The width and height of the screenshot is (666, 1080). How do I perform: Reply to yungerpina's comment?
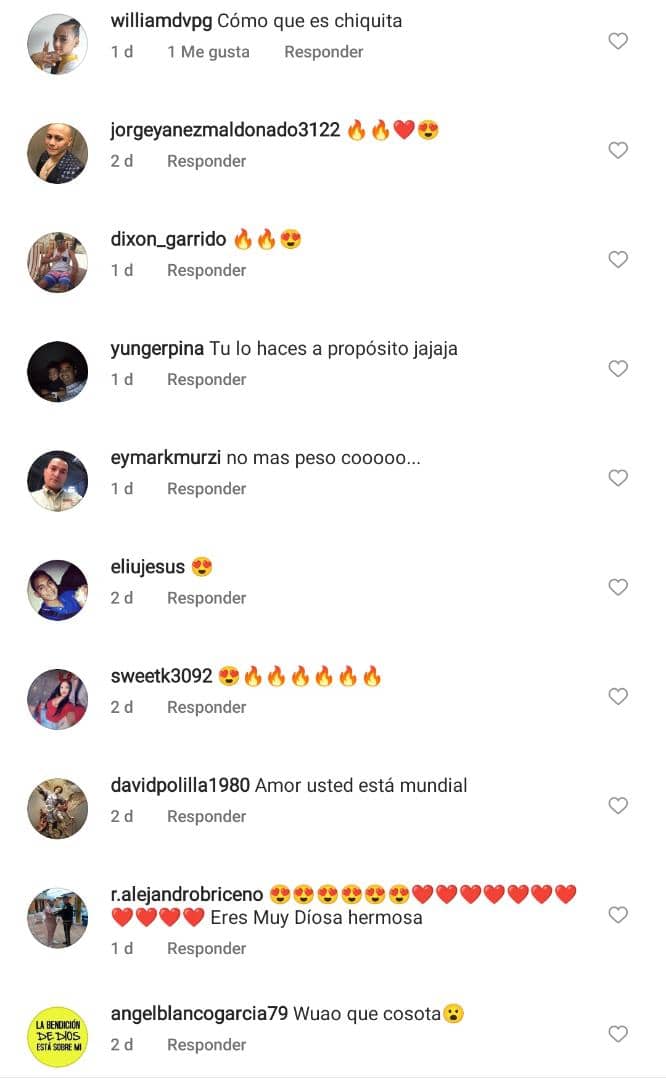(x=206, y=380)
